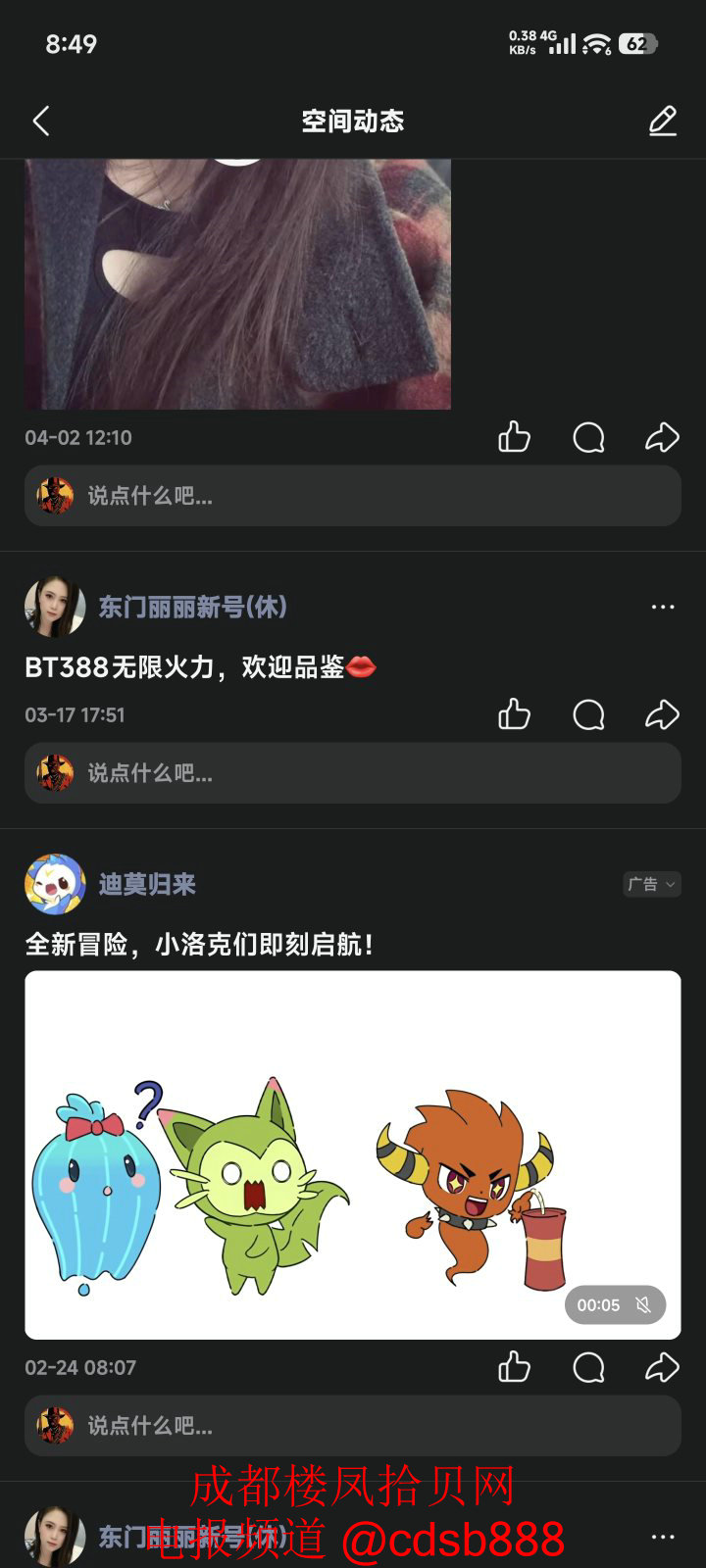Expand the 广告 dropdown on ad post
This screenshot has height=1568, width=706.
[652, 884]
